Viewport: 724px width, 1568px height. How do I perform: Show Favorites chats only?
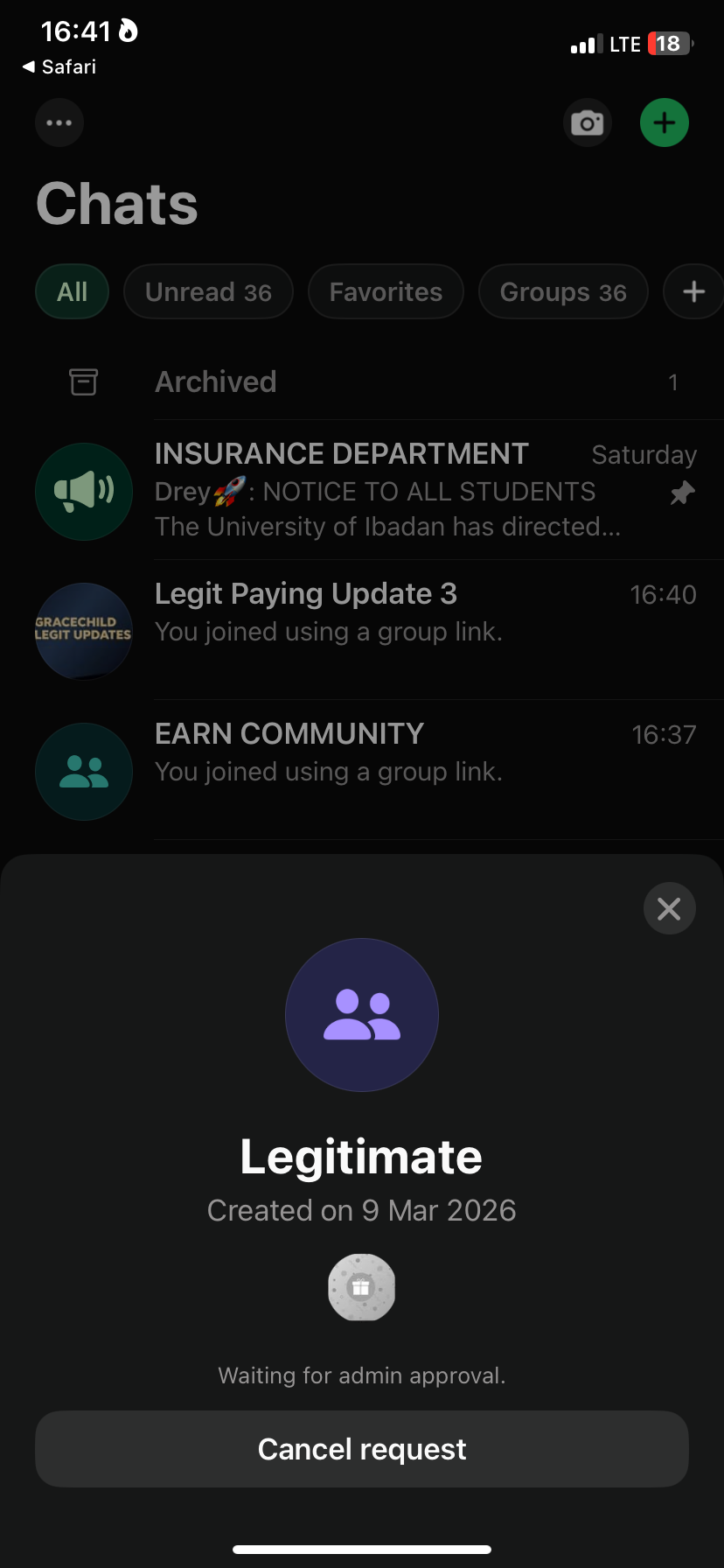[x=386, y=292]
